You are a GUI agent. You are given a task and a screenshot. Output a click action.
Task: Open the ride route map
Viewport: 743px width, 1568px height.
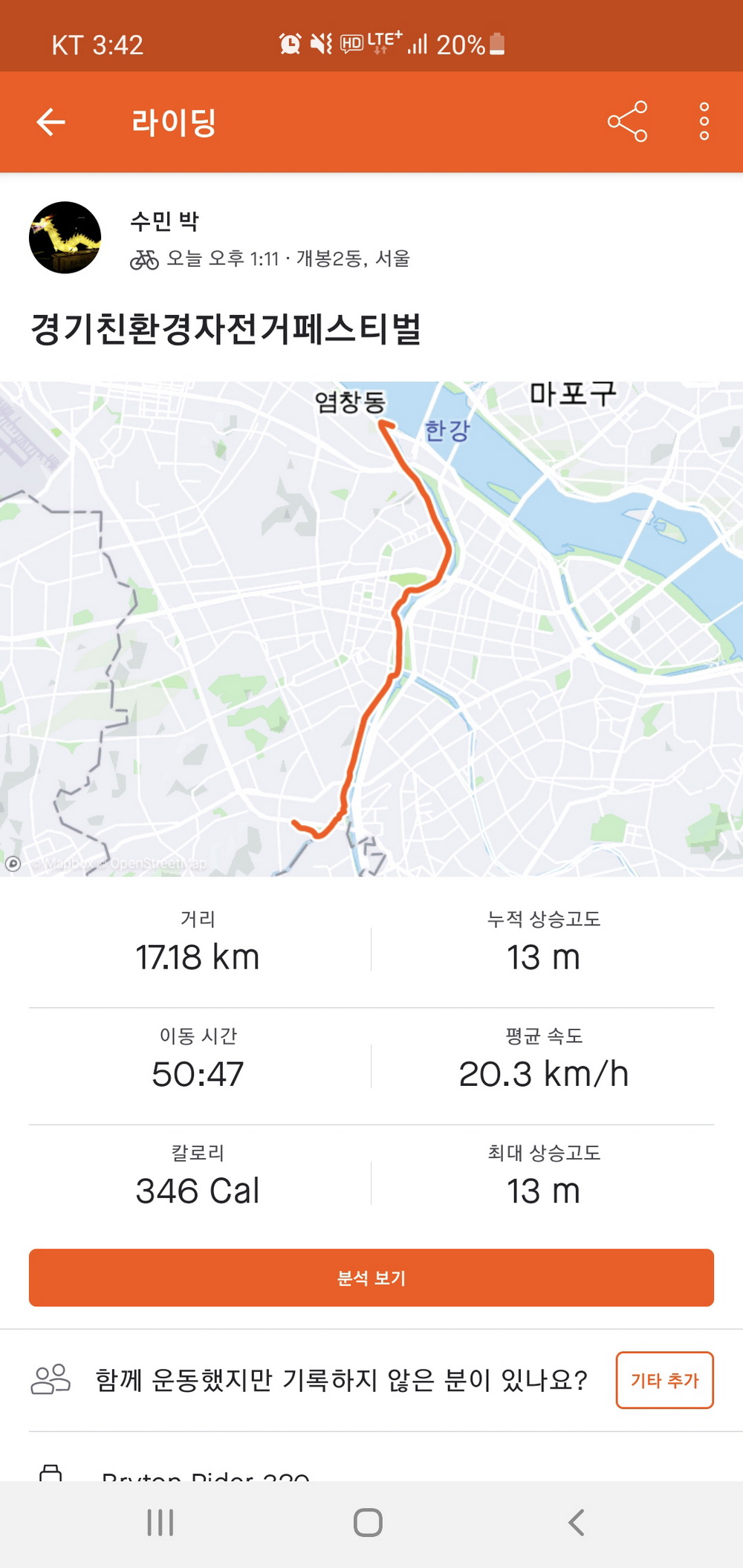pos(371,628)
